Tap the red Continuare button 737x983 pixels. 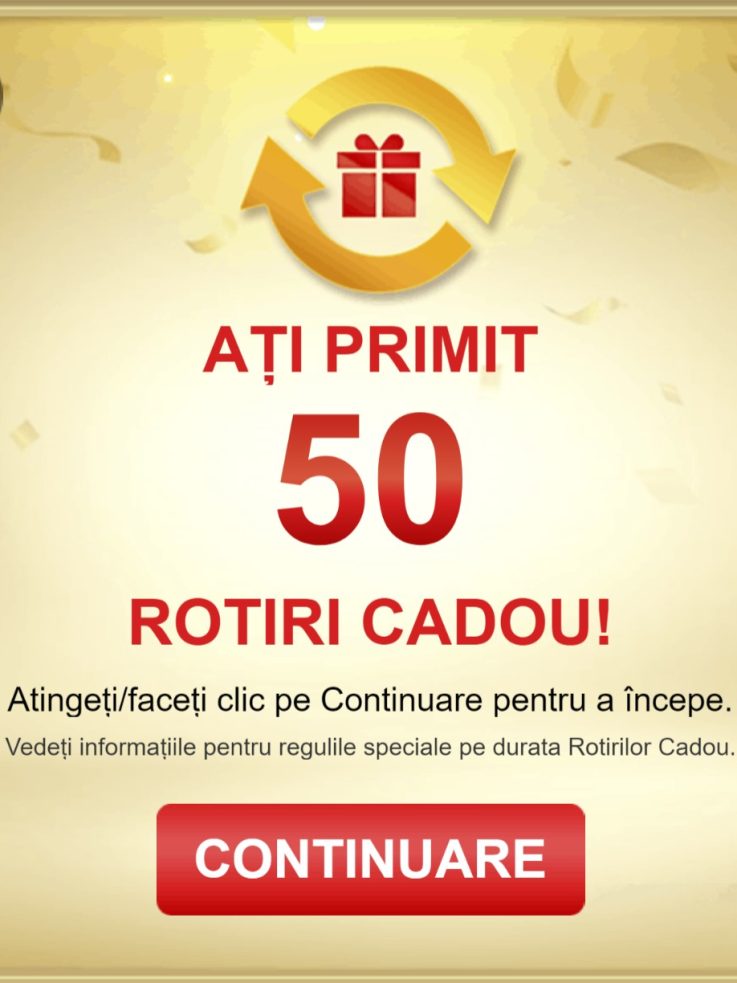[x=370, y=859]
